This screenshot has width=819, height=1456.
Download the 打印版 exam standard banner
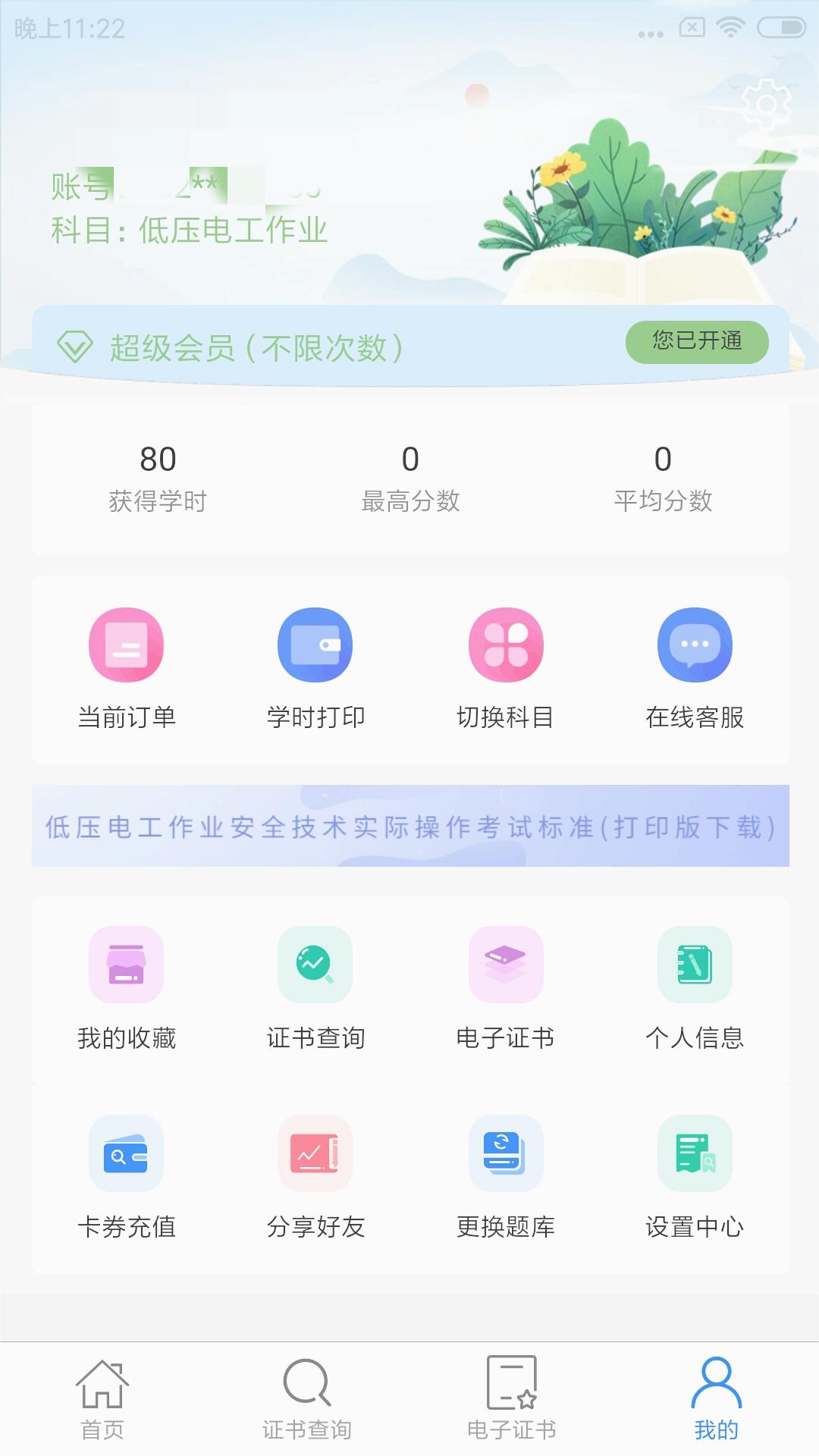click(409, 827)
